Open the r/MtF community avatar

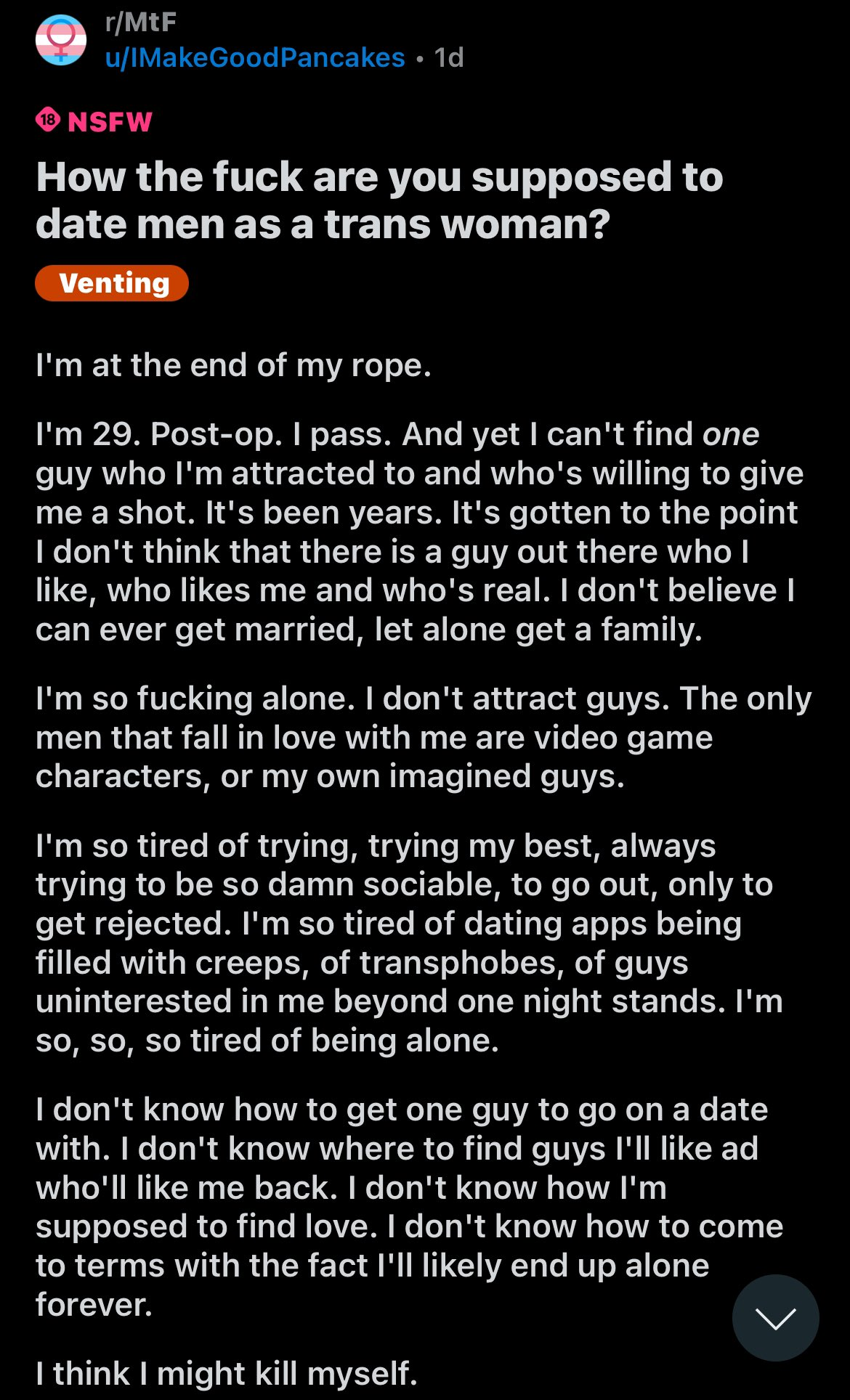tap(61, 40)
